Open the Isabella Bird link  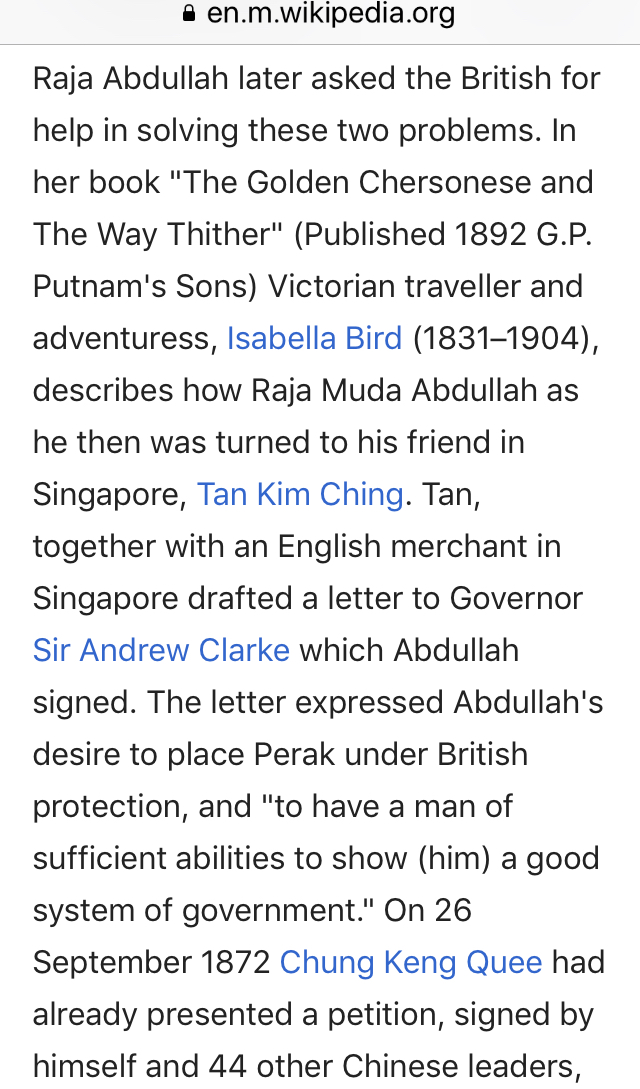pos(314,339)
